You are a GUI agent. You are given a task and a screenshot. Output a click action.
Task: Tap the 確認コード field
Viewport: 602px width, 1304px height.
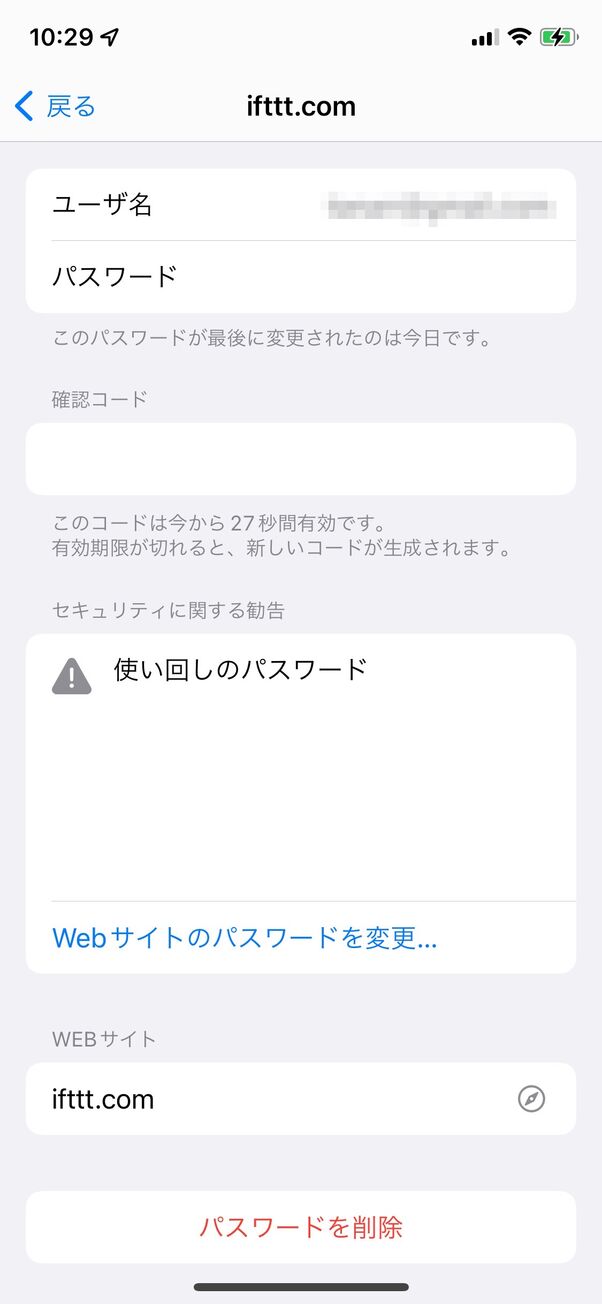click(300, 459)
